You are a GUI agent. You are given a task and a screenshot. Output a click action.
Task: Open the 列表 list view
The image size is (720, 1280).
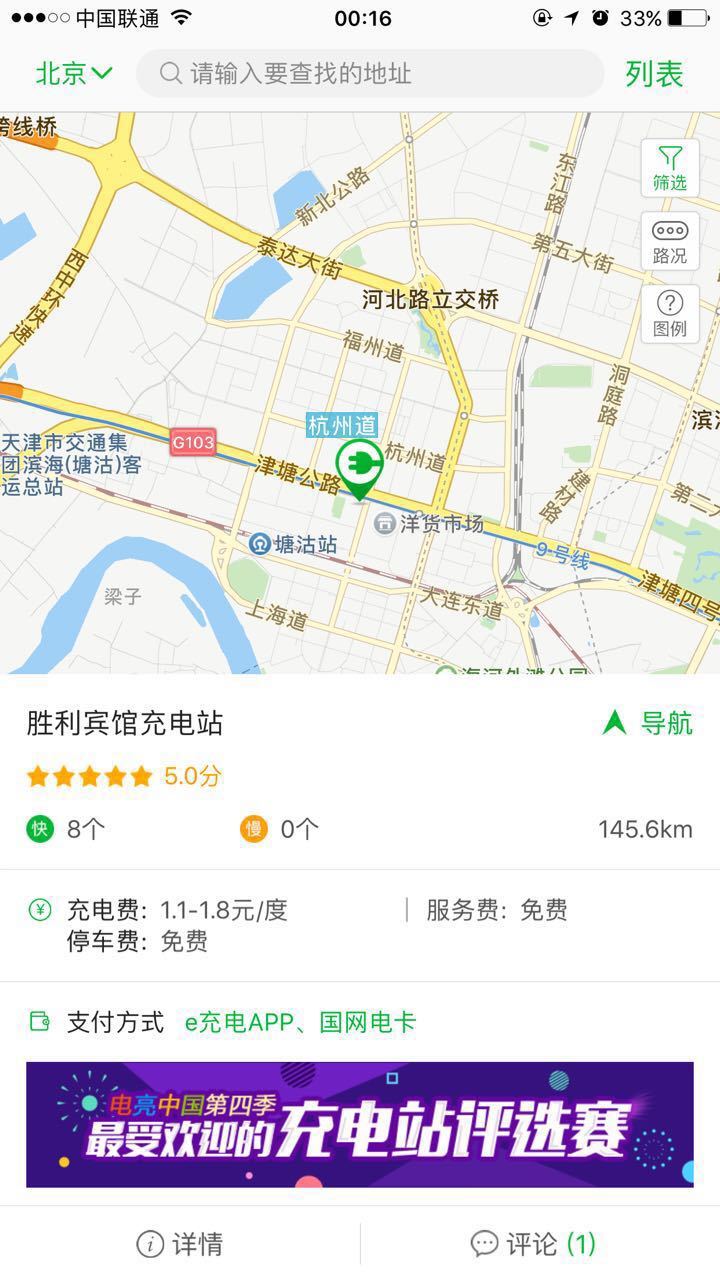[x=655, y=73]
